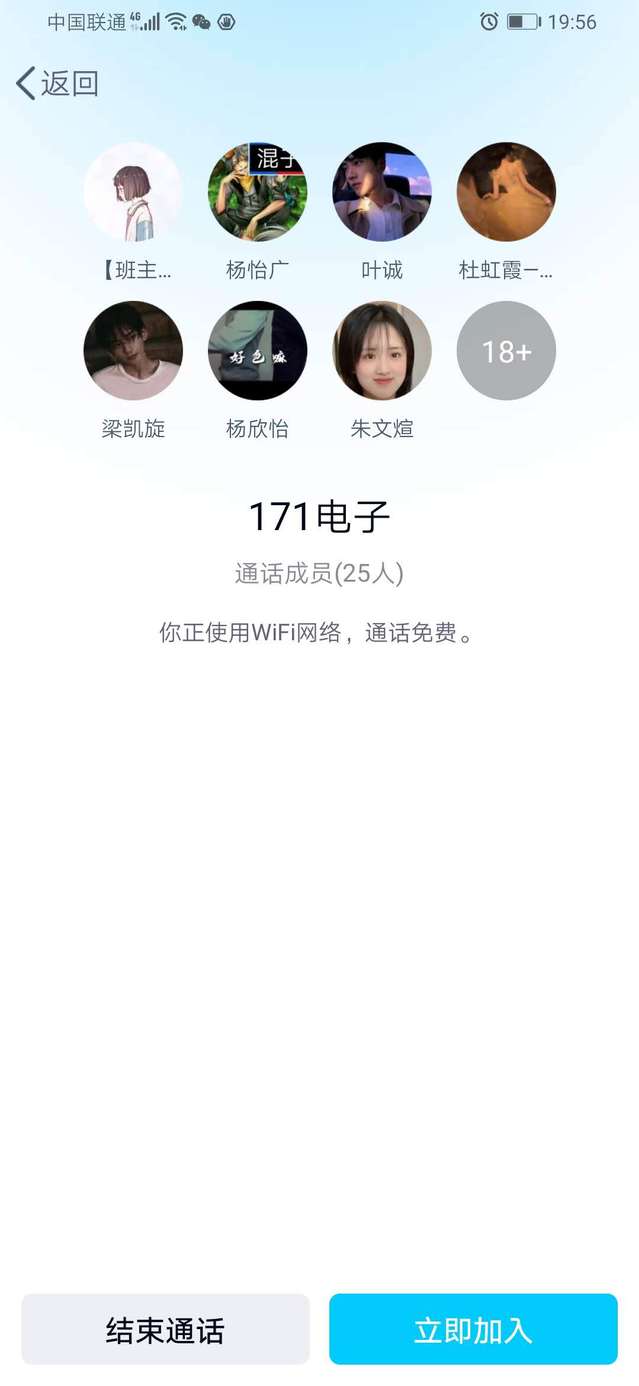Open member 叶诚's avatar

point(382,192)
